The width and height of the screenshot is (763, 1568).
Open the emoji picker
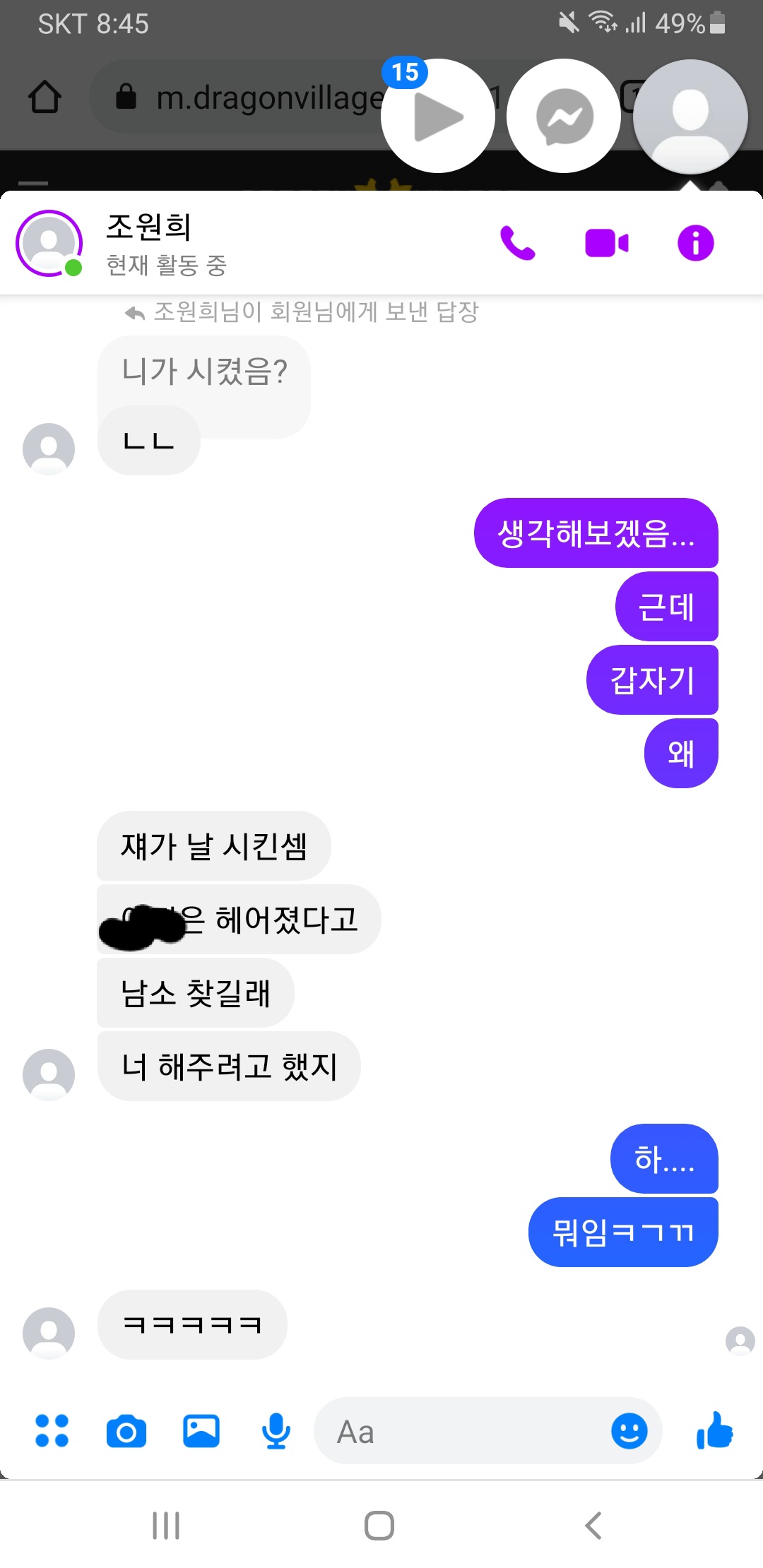tap(629, 1431)
